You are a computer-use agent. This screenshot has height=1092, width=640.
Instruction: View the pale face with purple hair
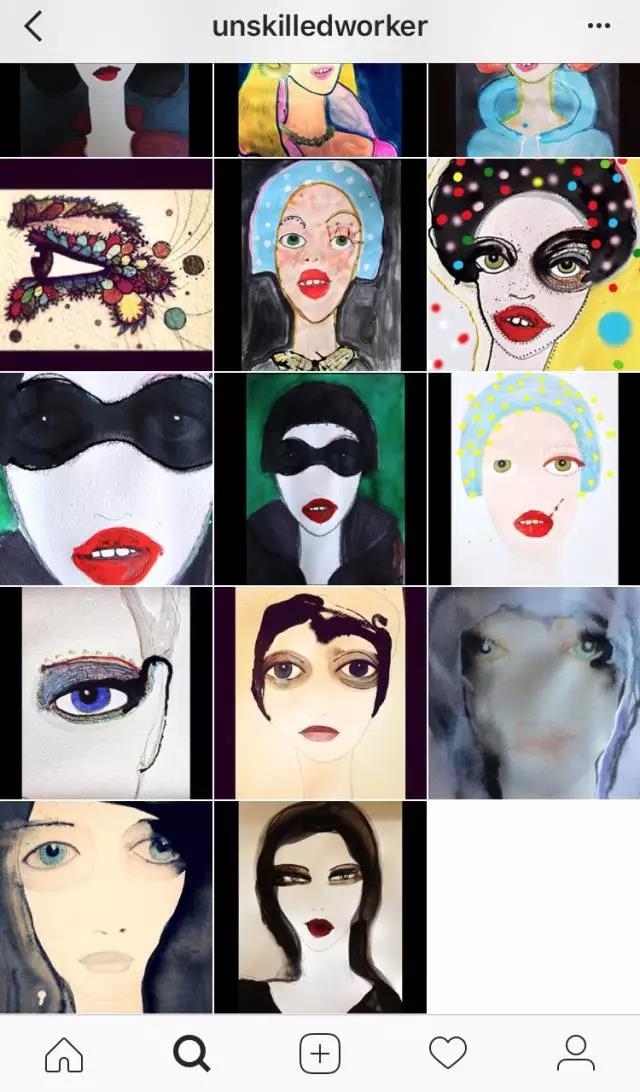point(320,693)
